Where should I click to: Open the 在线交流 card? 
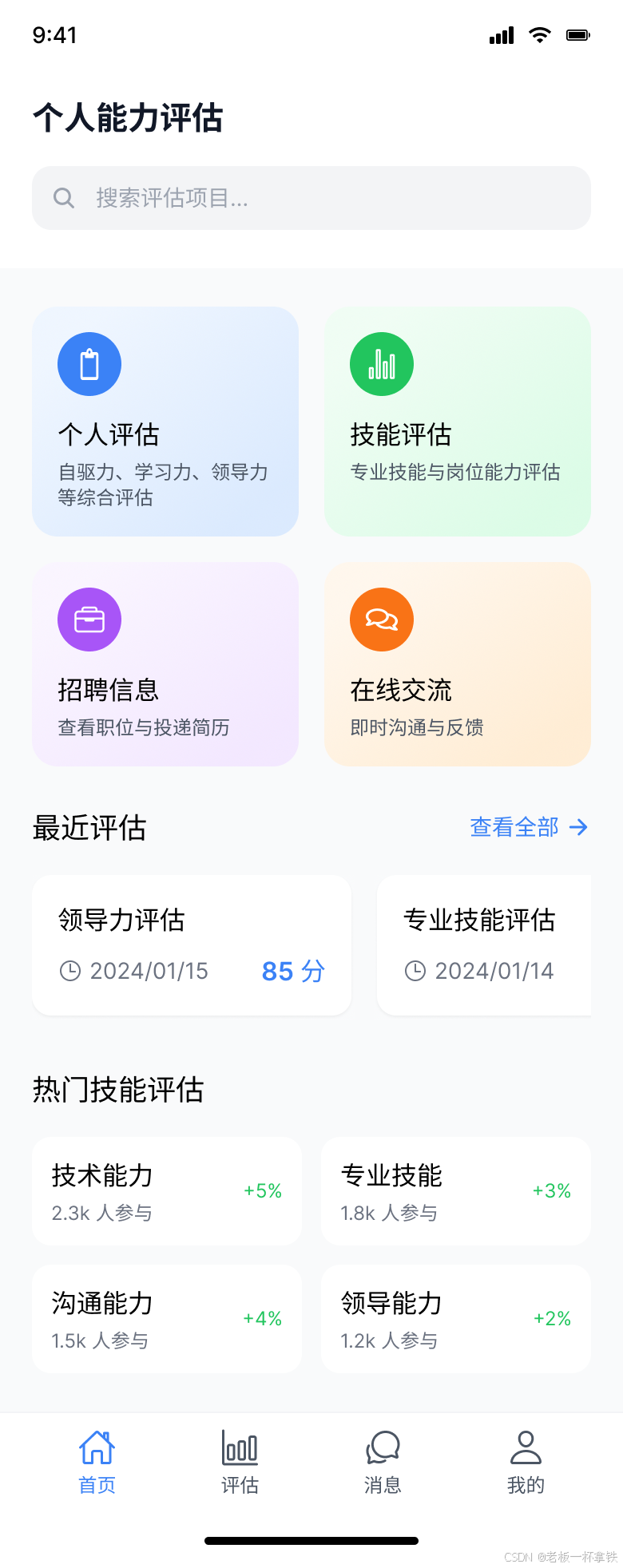(457, 664)
